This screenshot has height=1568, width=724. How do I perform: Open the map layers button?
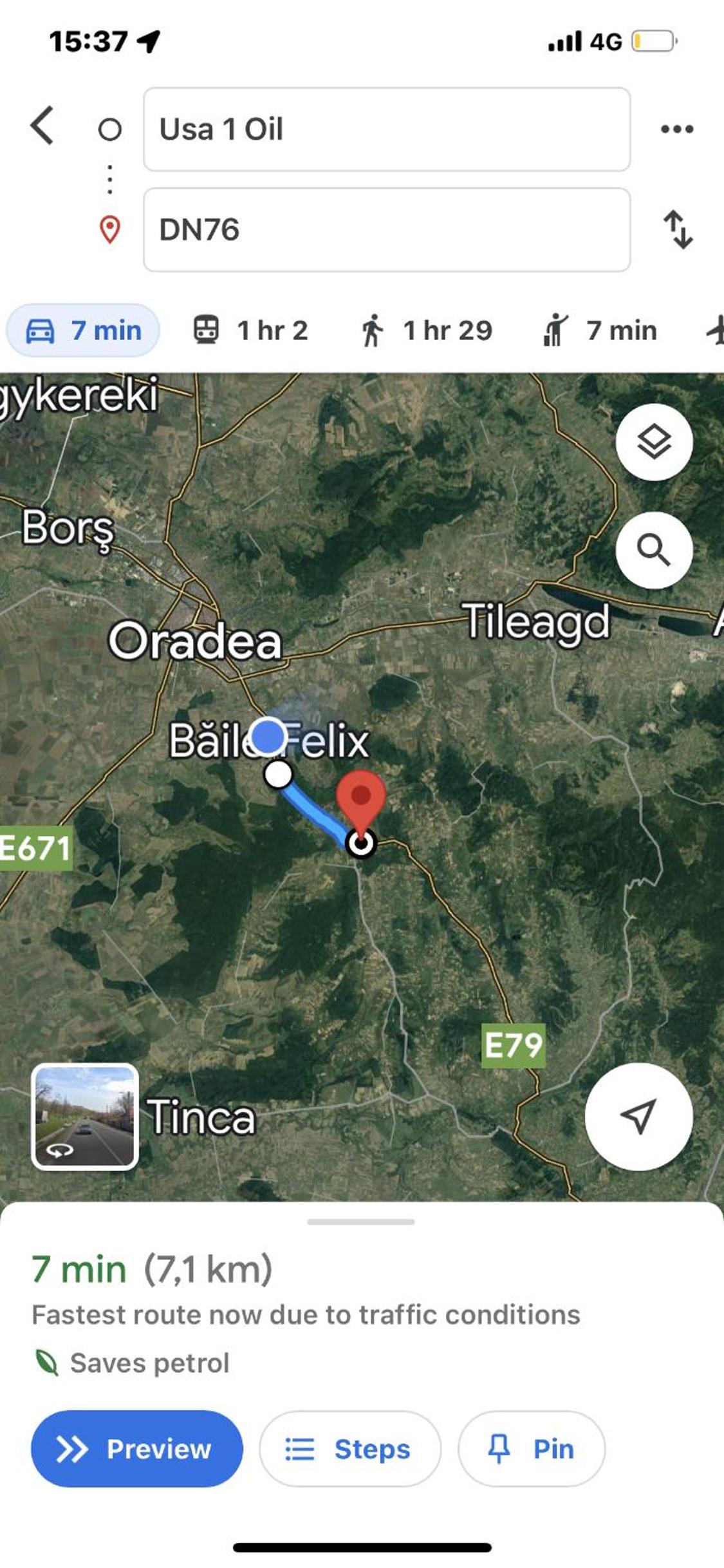pyautogui.click(x=654, y=442)
